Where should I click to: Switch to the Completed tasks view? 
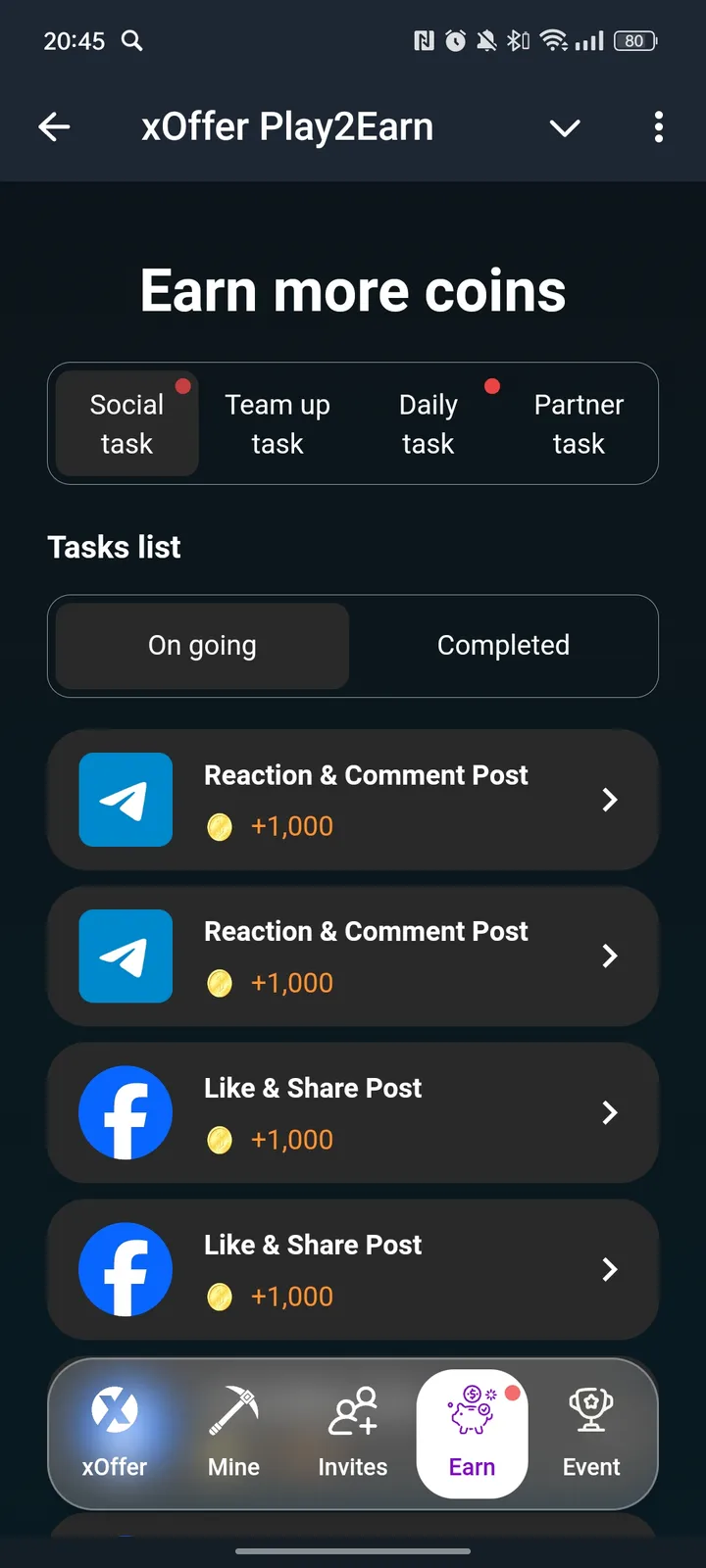(503, 646)
